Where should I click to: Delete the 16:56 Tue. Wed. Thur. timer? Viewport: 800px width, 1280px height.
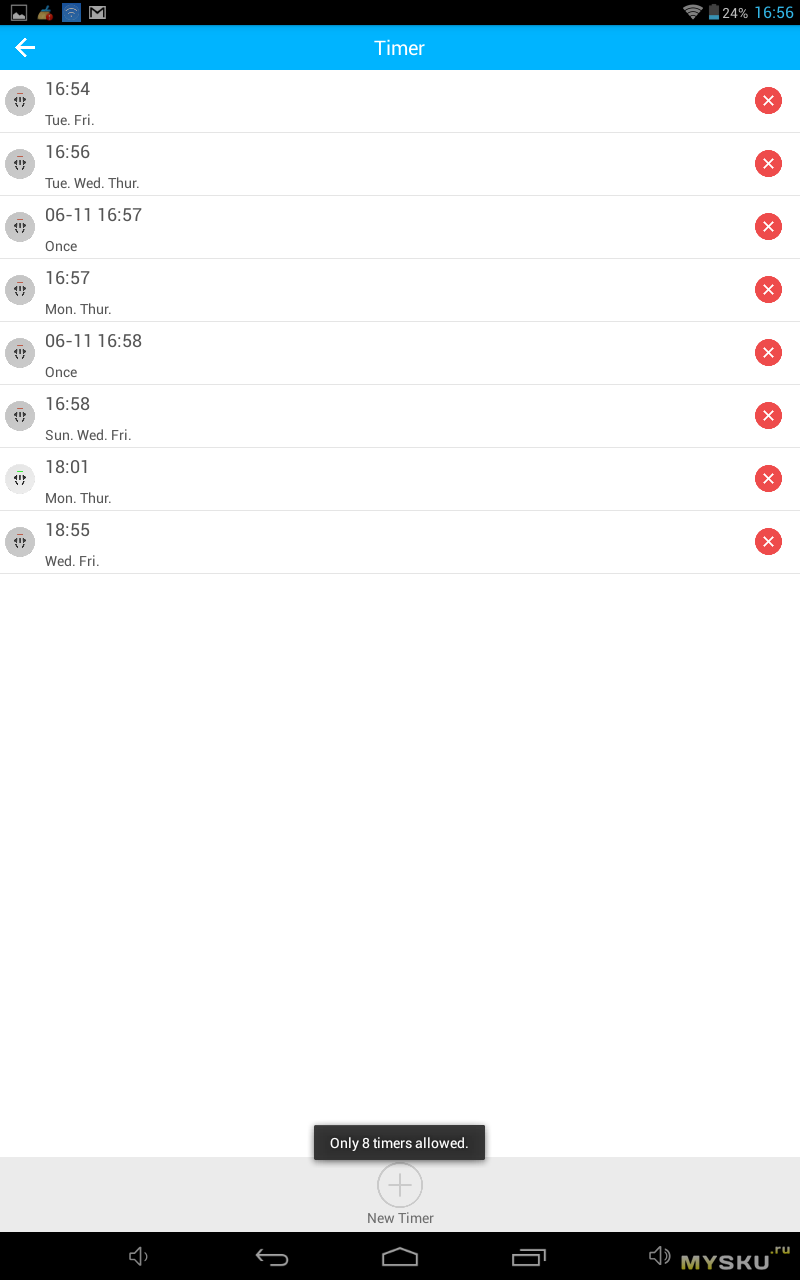point(768,164)
